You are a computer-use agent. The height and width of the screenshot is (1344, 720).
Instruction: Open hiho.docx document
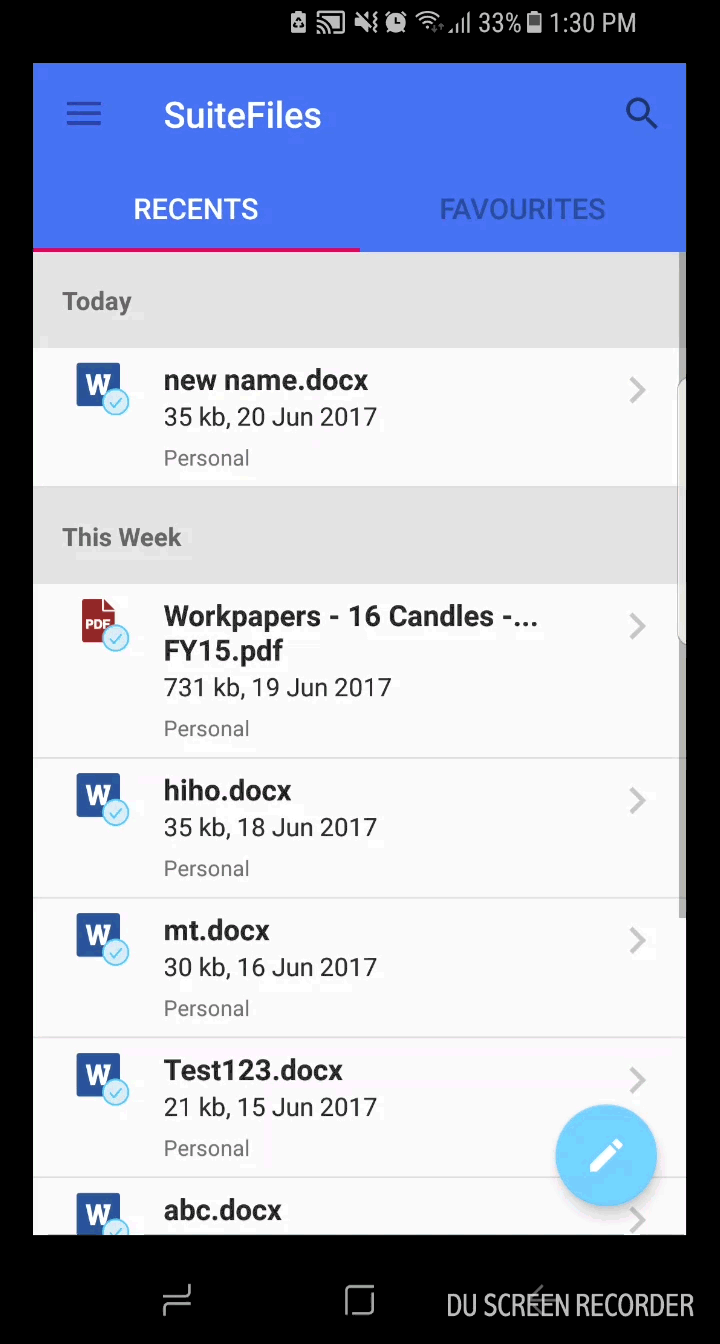359,828
